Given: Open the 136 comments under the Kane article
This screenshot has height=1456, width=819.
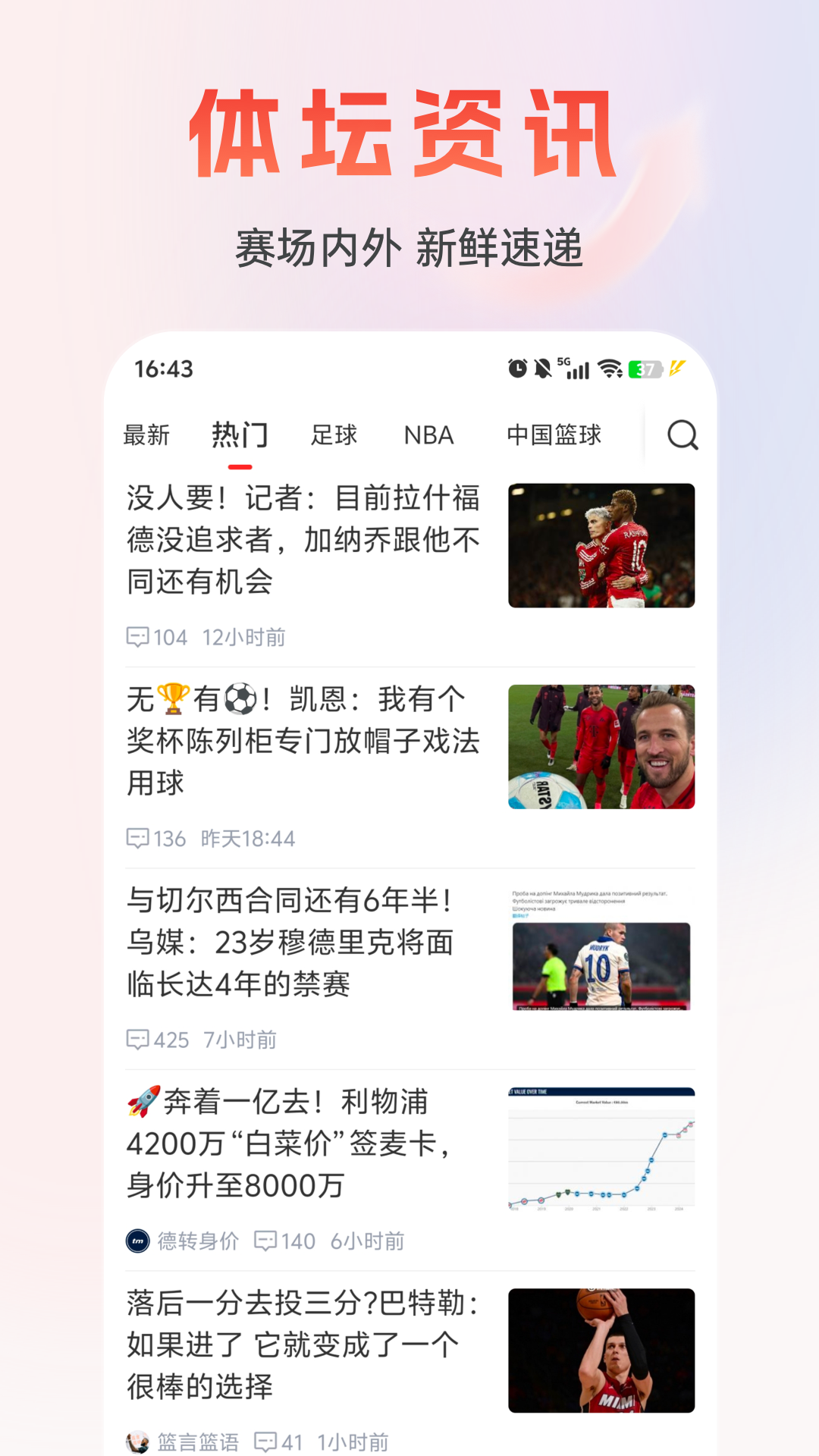Looking at the screenshot, I should (157, 839).
